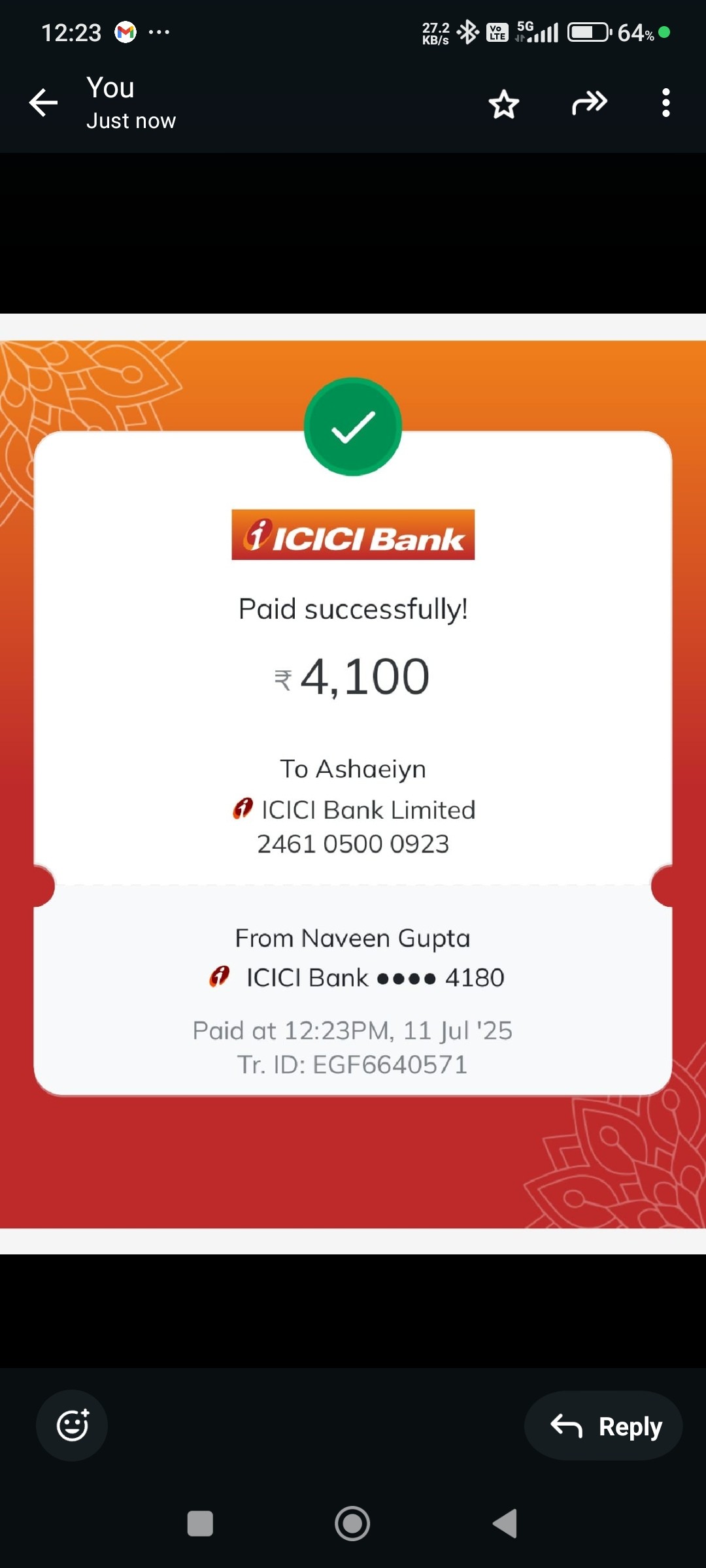This screenshot has width=706, height=1568.
Task: Tap the system home button
Action: click(x=352, y=1524)
